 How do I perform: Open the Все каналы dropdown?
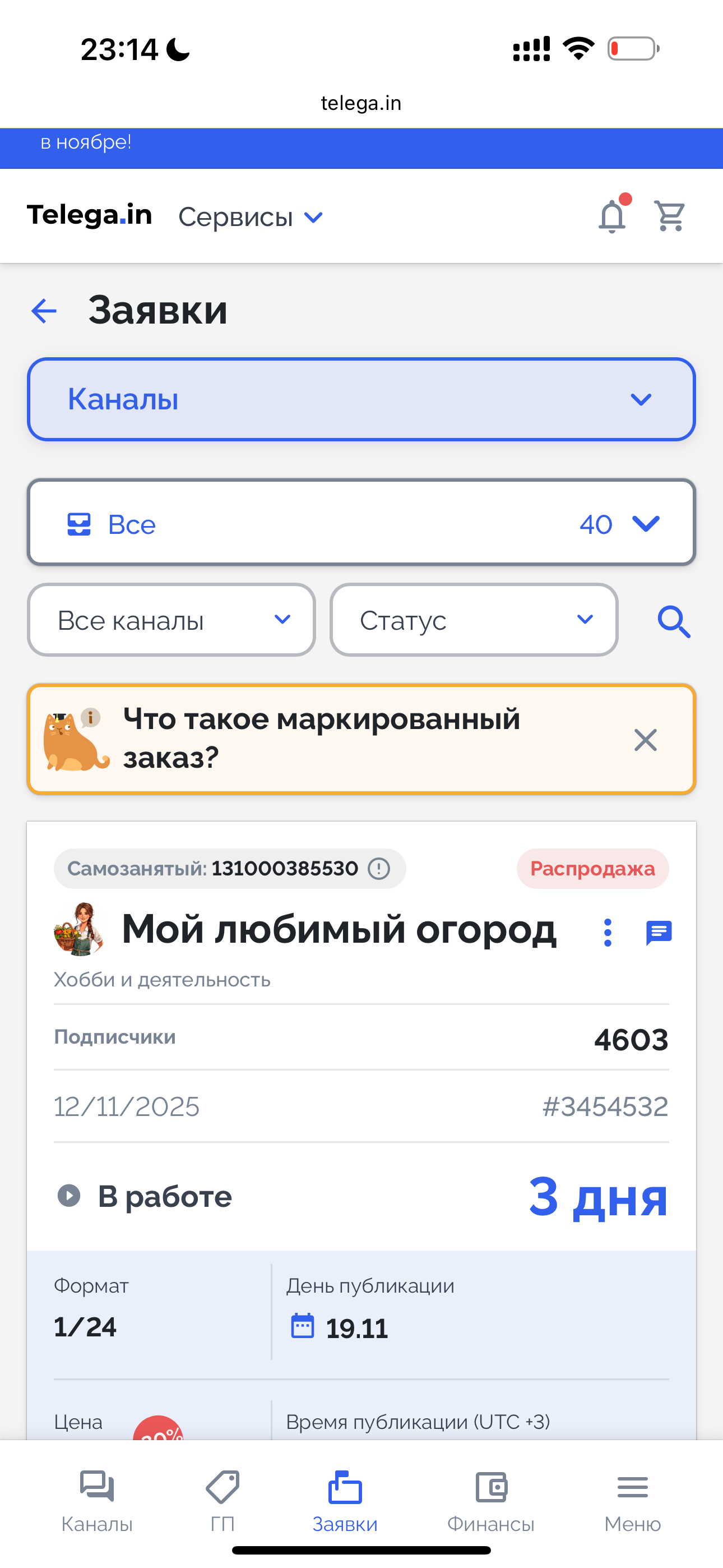171,620
